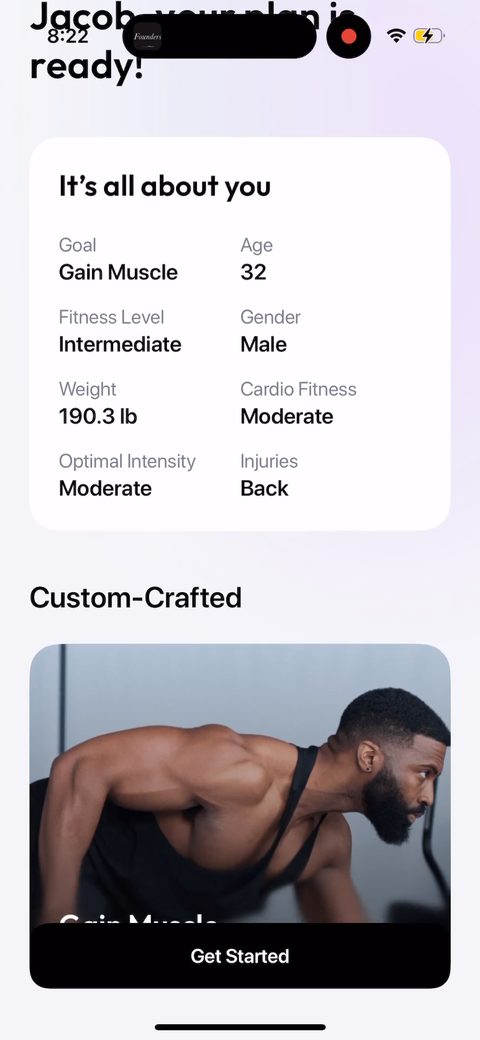Open the Gain Muscle plan card
This screenshot has height=1040, width=480.
pos(240,783)
